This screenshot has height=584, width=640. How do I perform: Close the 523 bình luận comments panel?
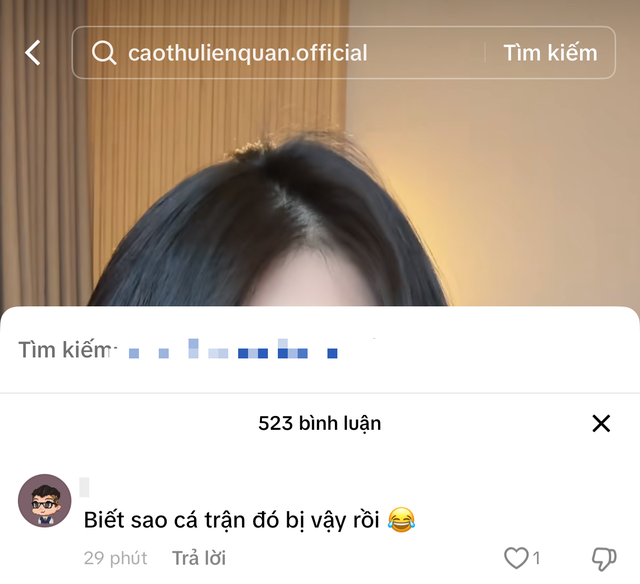pos(601,423)
